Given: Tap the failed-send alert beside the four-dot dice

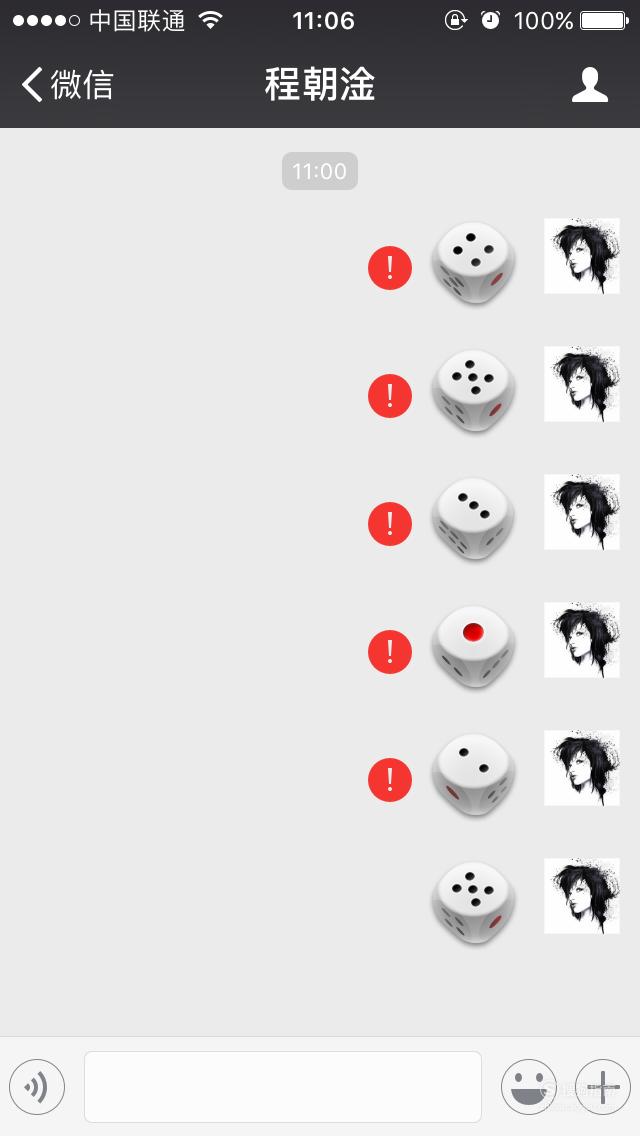Looking at the screenshot, I should coord(390,268).
